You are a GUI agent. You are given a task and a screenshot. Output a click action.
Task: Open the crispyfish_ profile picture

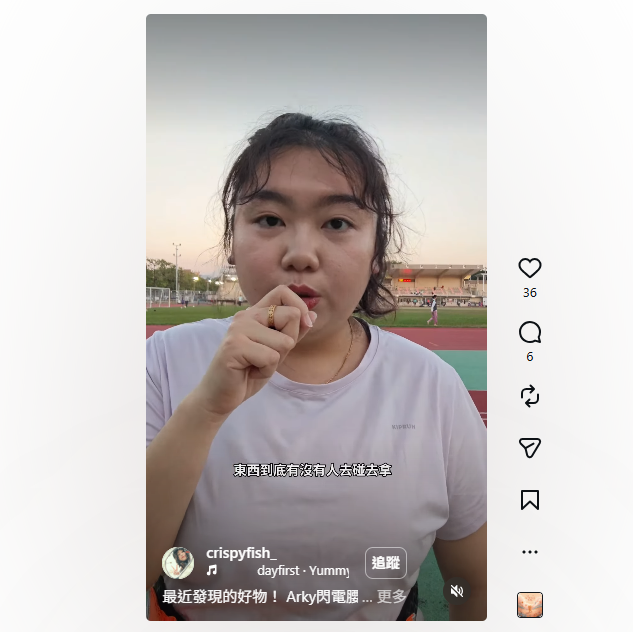tap(178, 563)
